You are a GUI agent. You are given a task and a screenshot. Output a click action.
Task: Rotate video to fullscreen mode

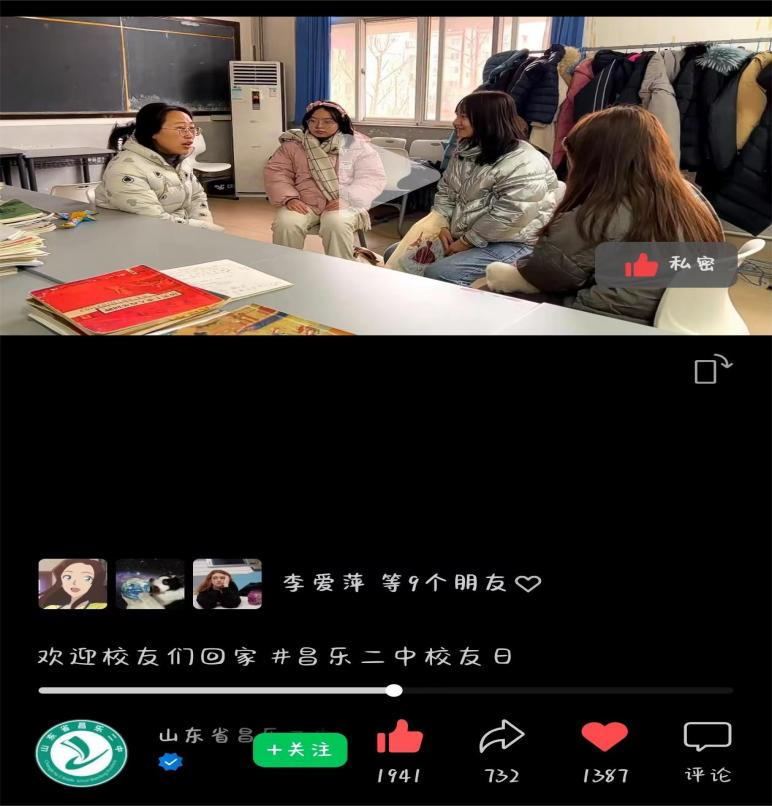(713, 369)
